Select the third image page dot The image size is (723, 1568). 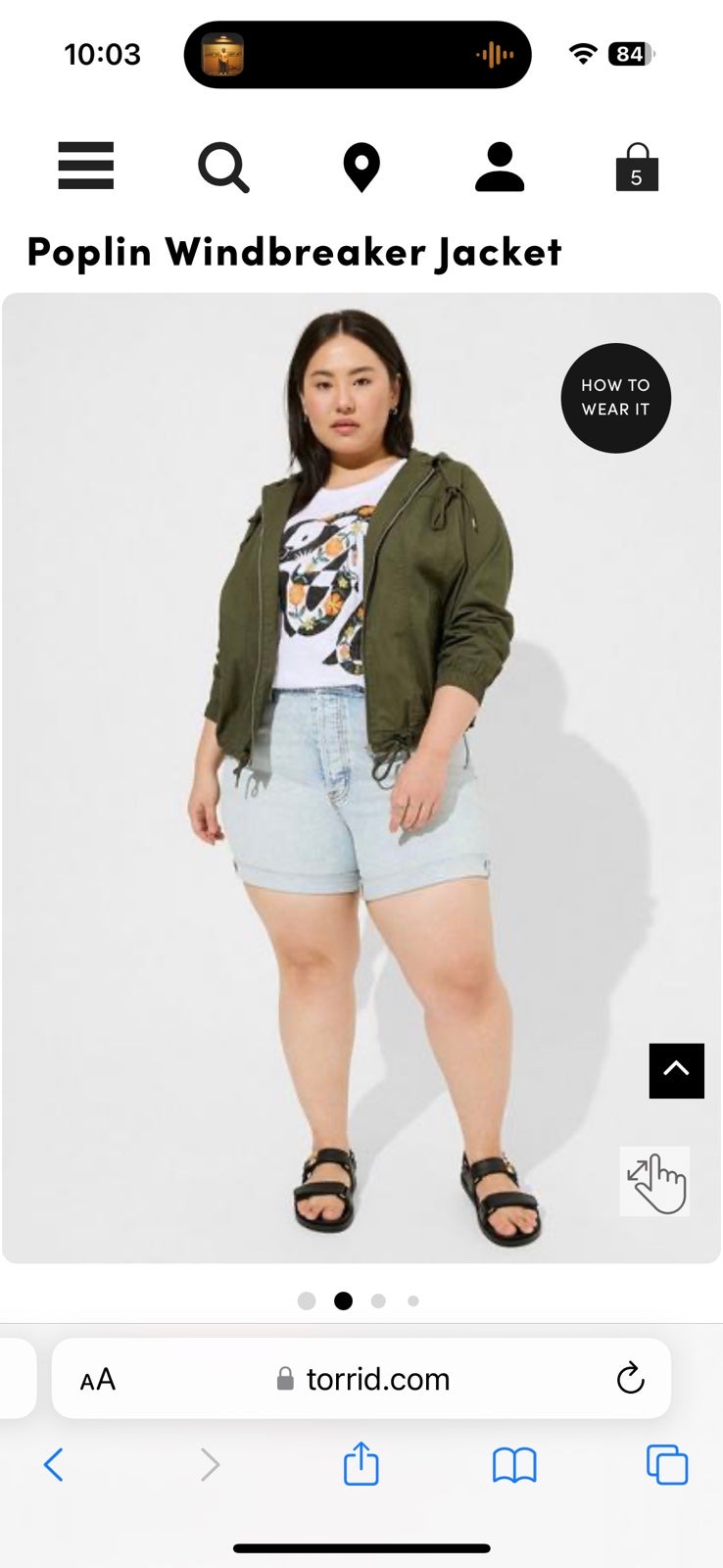[x=378, y=1301]
